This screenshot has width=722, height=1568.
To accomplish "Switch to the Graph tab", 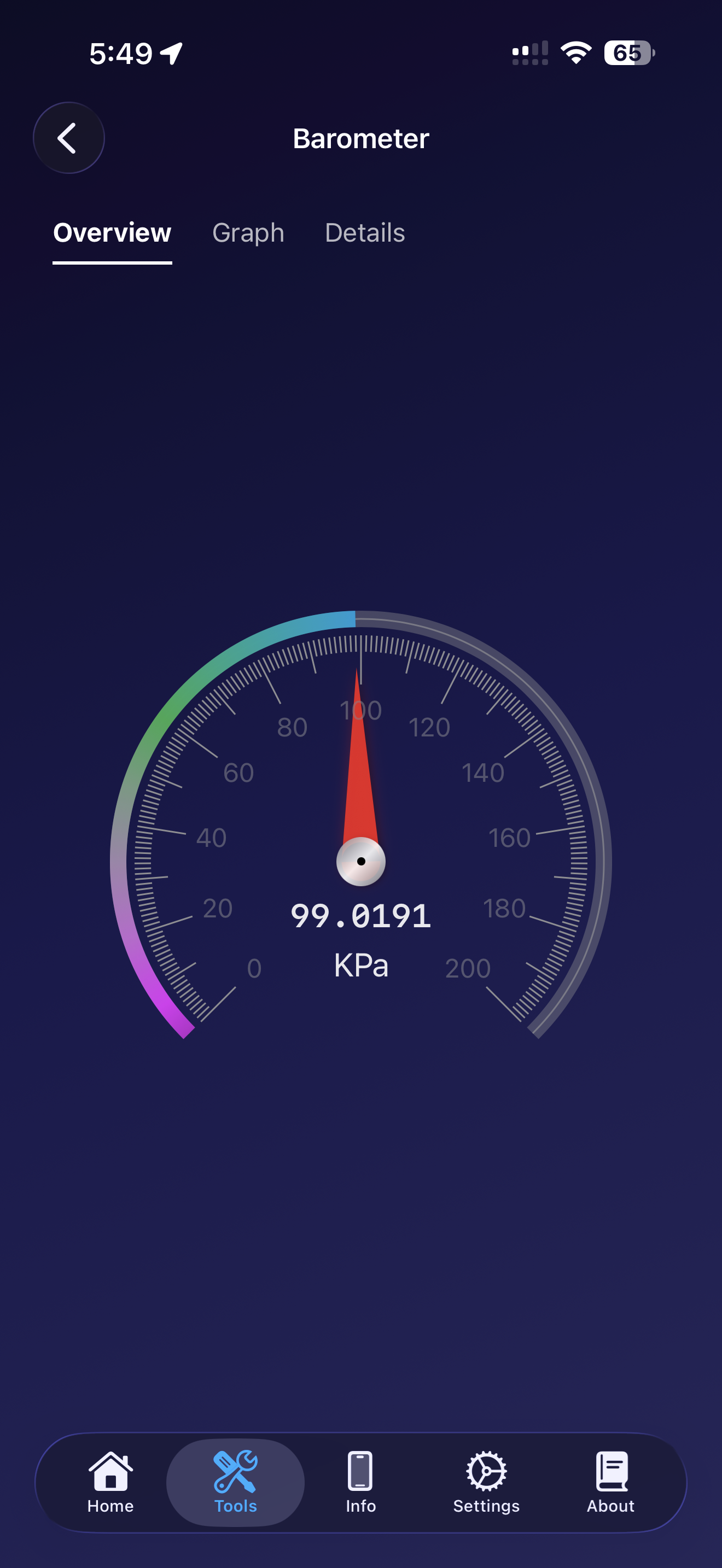I will pyautogui.click(x=248, y=233).
